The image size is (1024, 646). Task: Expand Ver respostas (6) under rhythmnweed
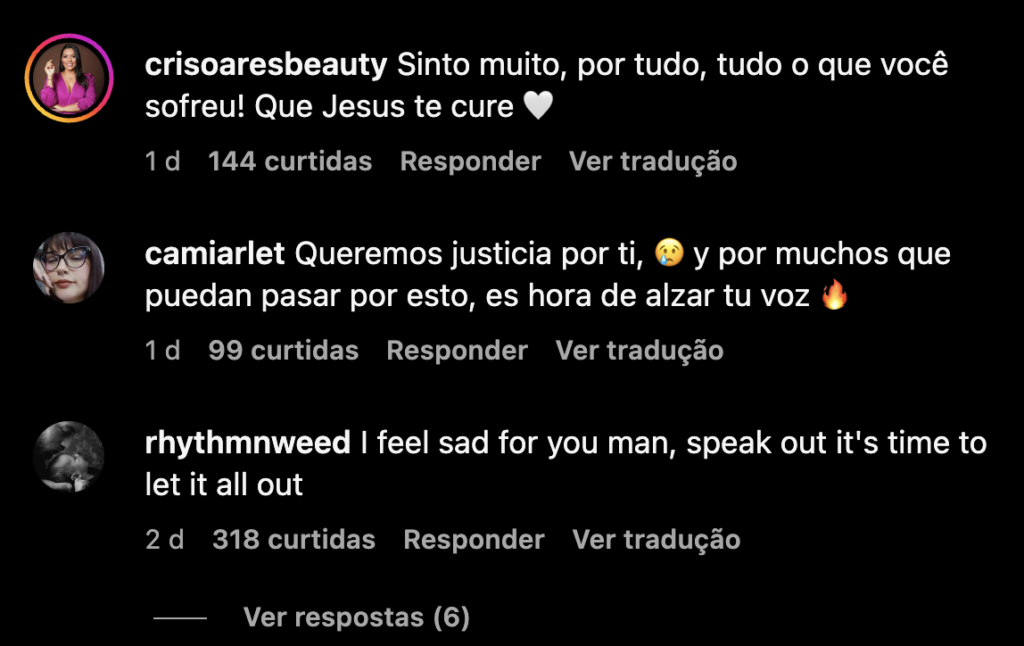click(x=356, y=618)
